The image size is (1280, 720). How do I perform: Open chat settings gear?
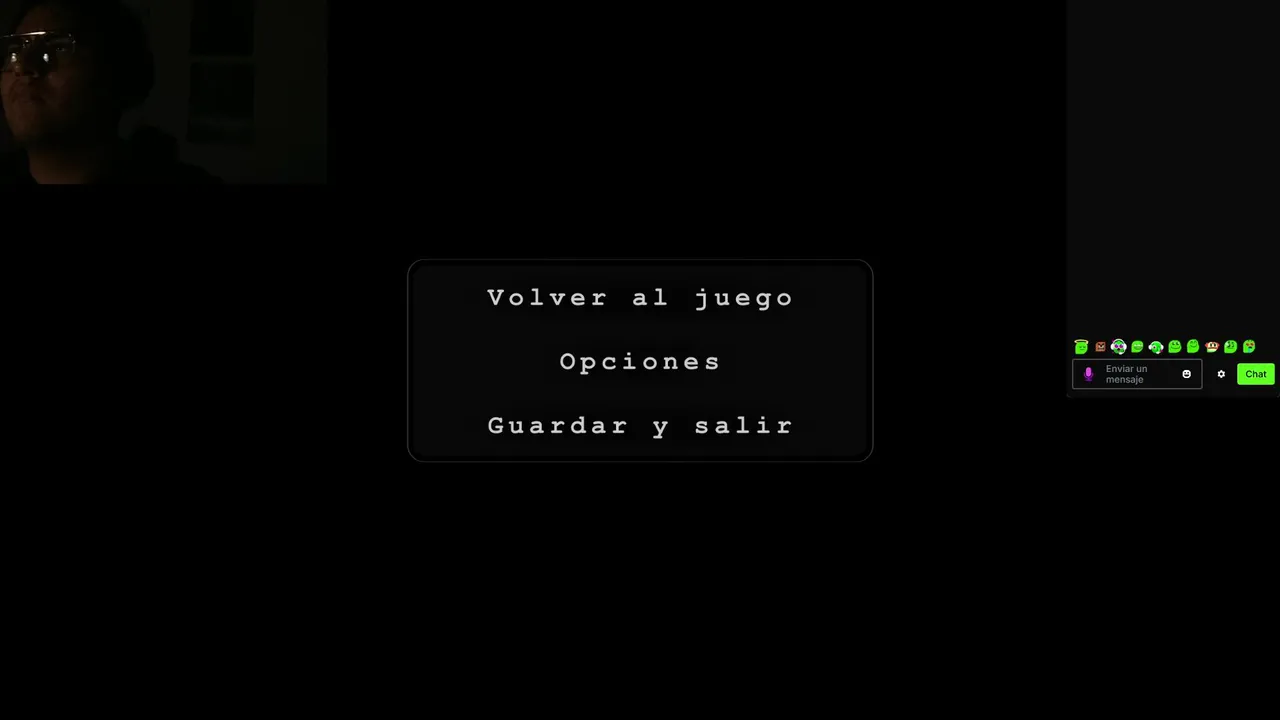(x=1221, y=374)
